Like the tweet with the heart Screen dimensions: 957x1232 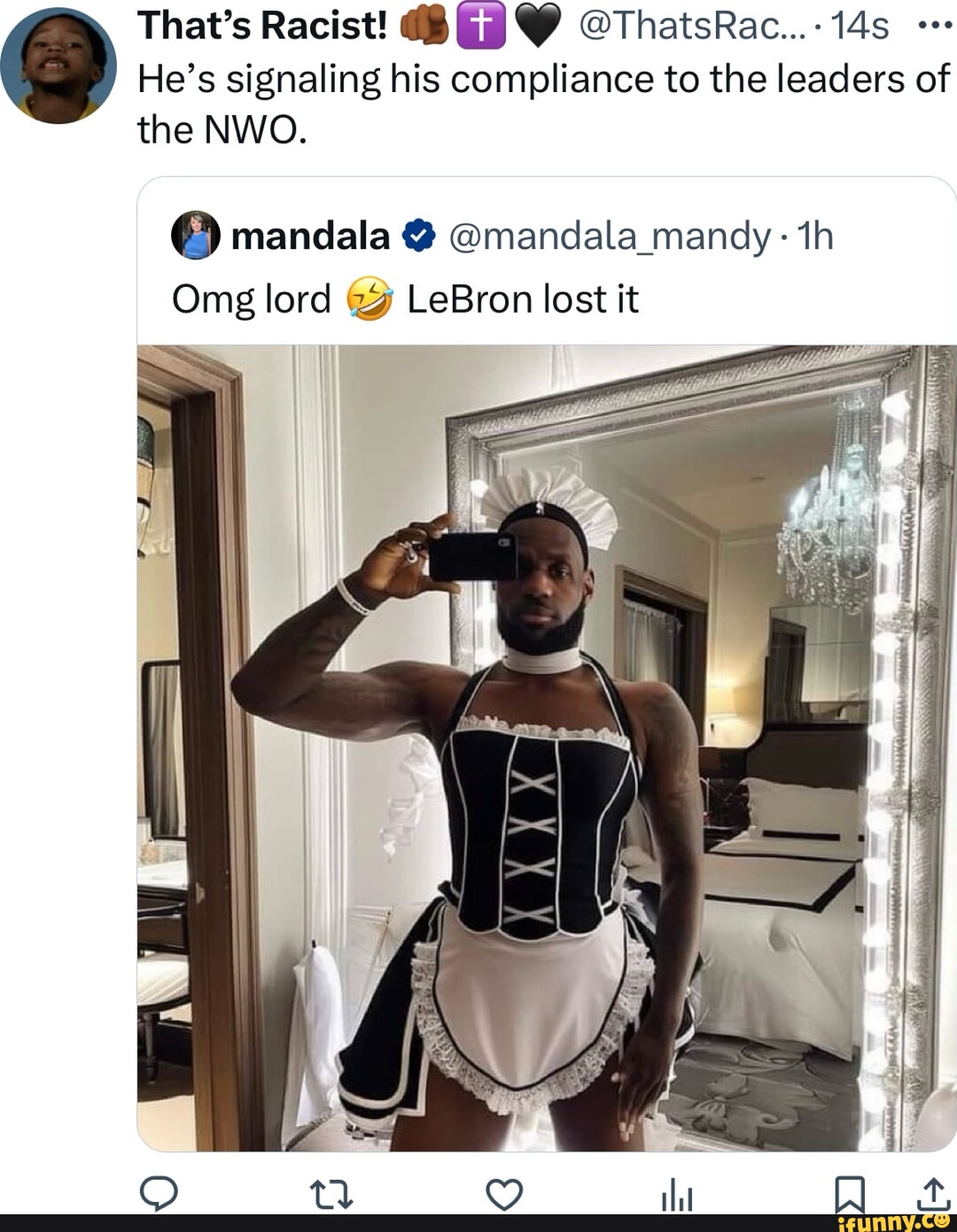click(504, 1195)
